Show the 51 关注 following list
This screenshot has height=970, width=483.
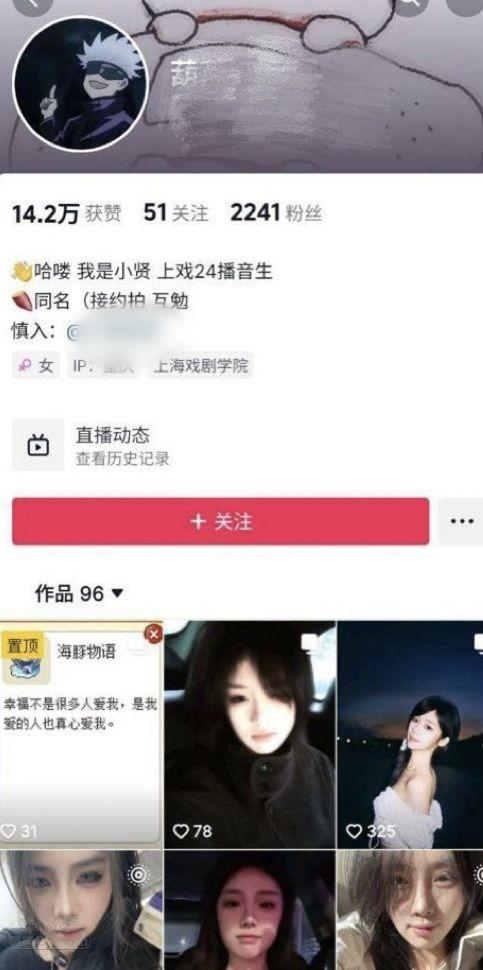click(x=176, y=213)
